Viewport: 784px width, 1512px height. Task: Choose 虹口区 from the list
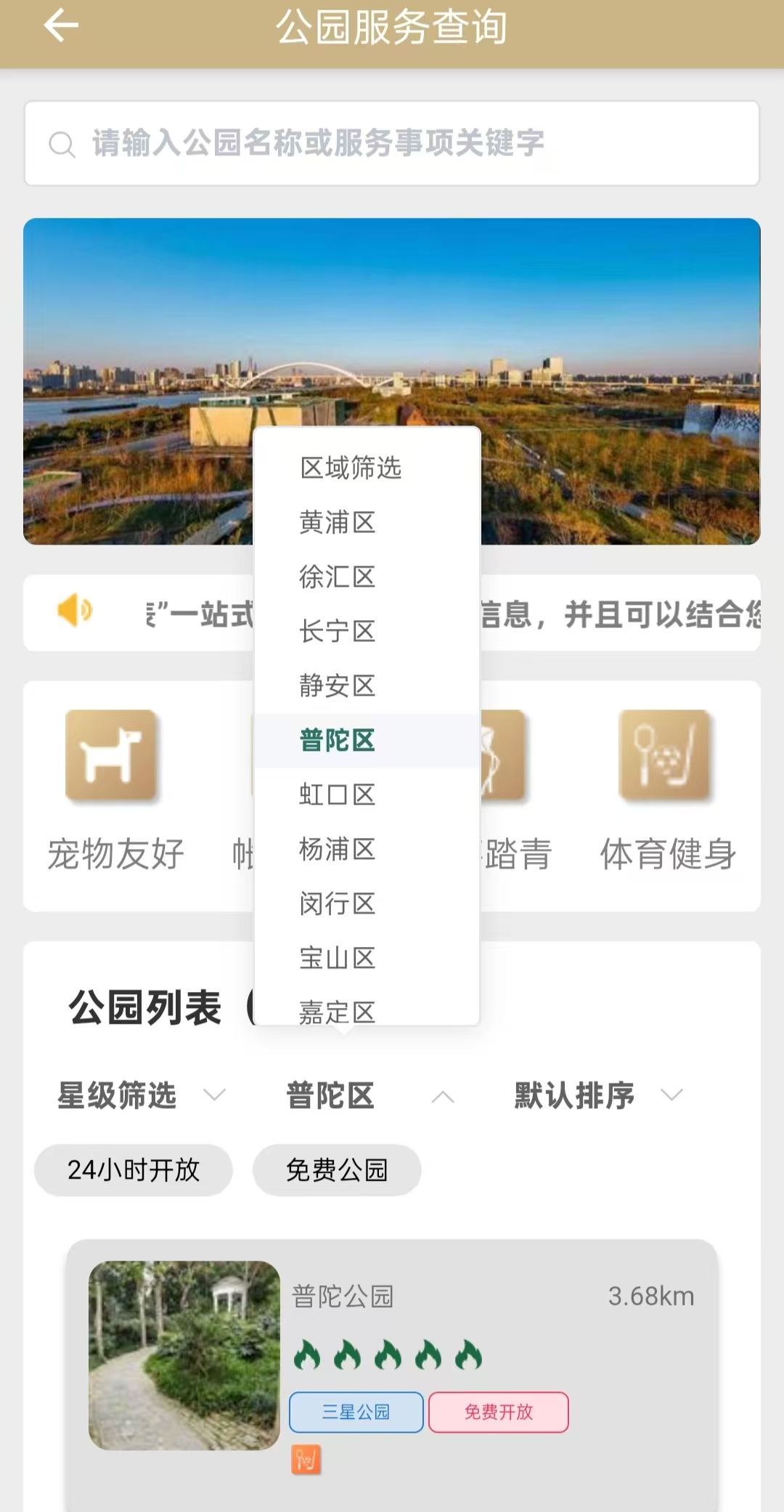pyautogui.click(x=338, y=794)
